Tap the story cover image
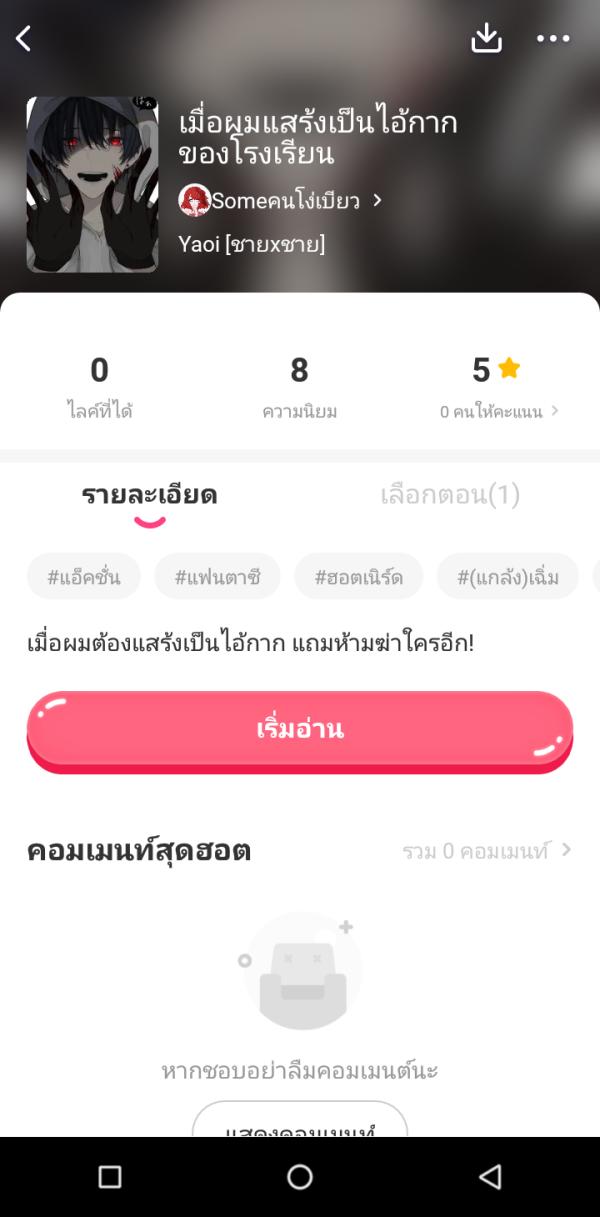600x1217 pixels. pyautogui.click(x=92, y=185)
